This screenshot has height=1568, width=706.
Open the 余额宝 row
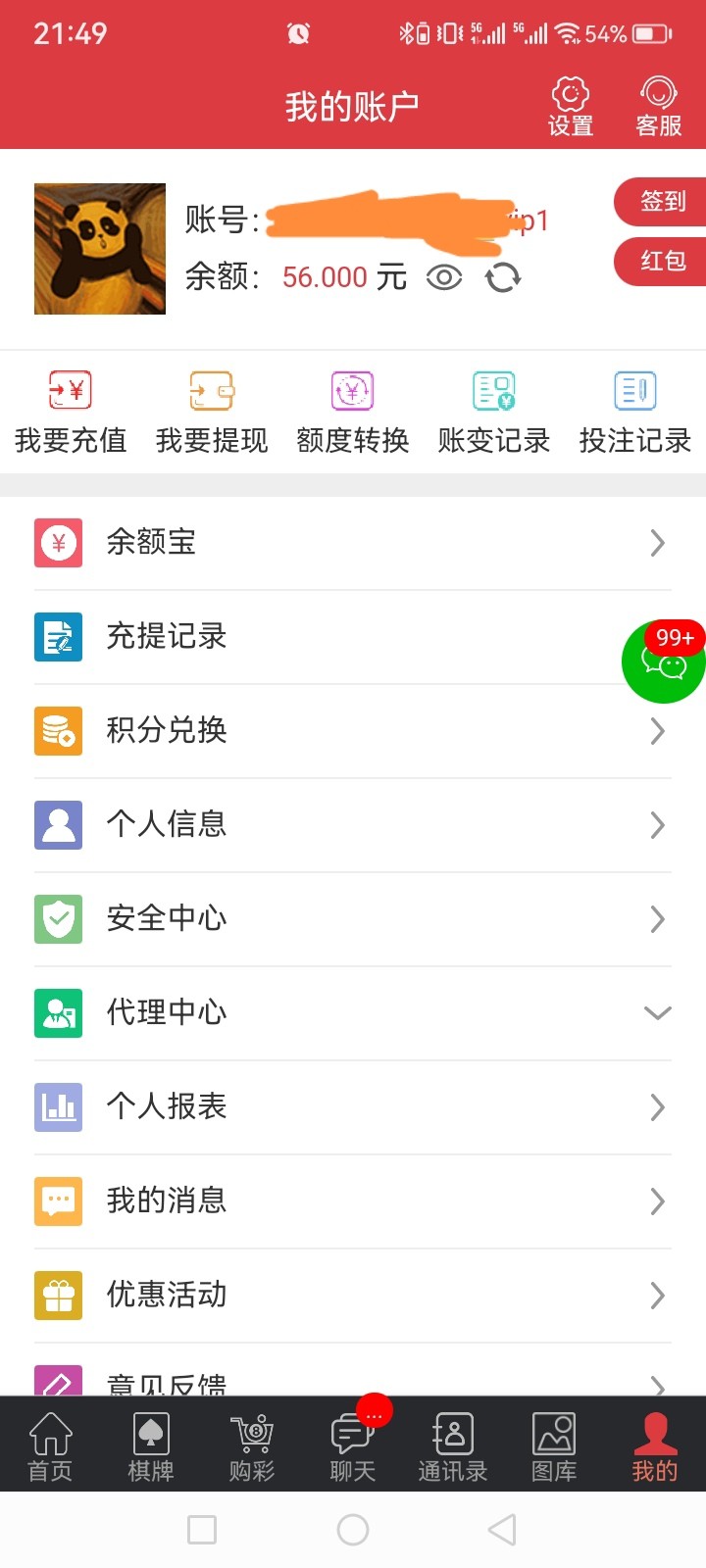[x=353, y=542]
